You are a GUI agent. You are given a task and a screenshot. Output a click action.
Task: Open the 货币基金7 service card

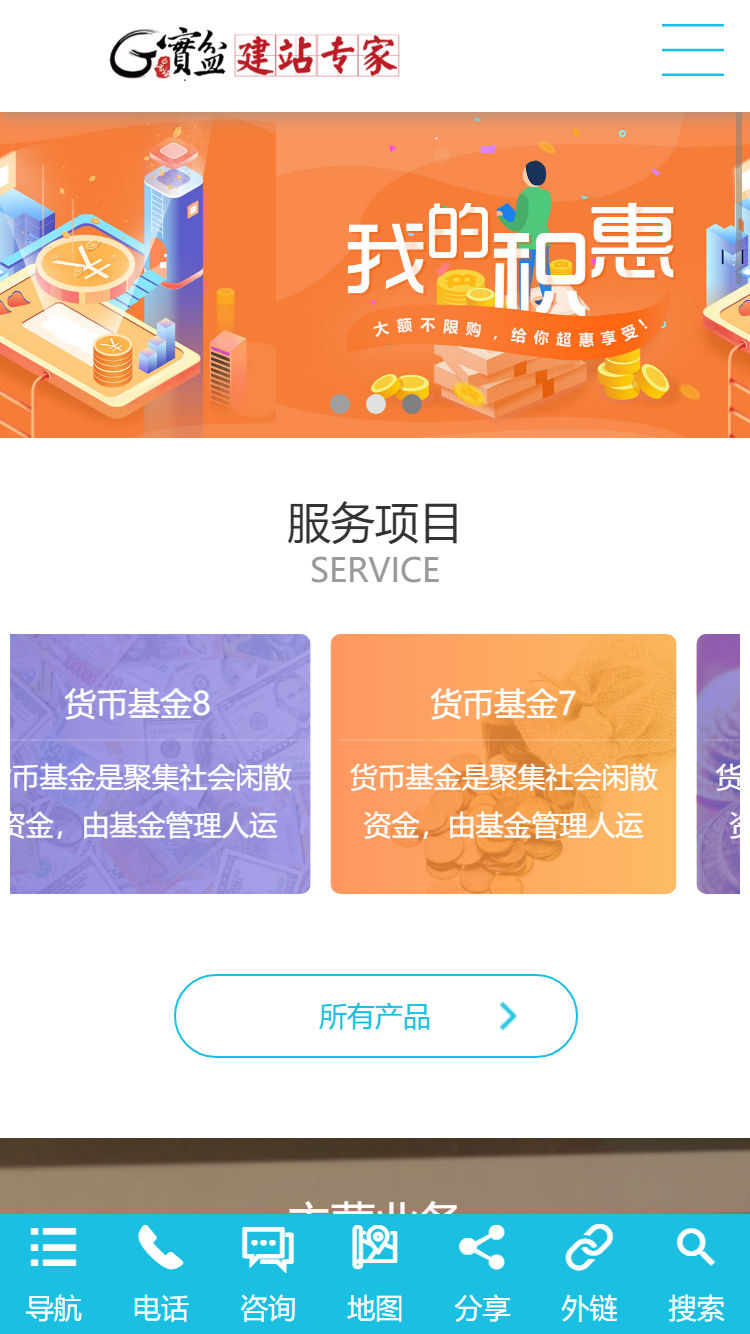pyautogui.click(x=503, y=764)
